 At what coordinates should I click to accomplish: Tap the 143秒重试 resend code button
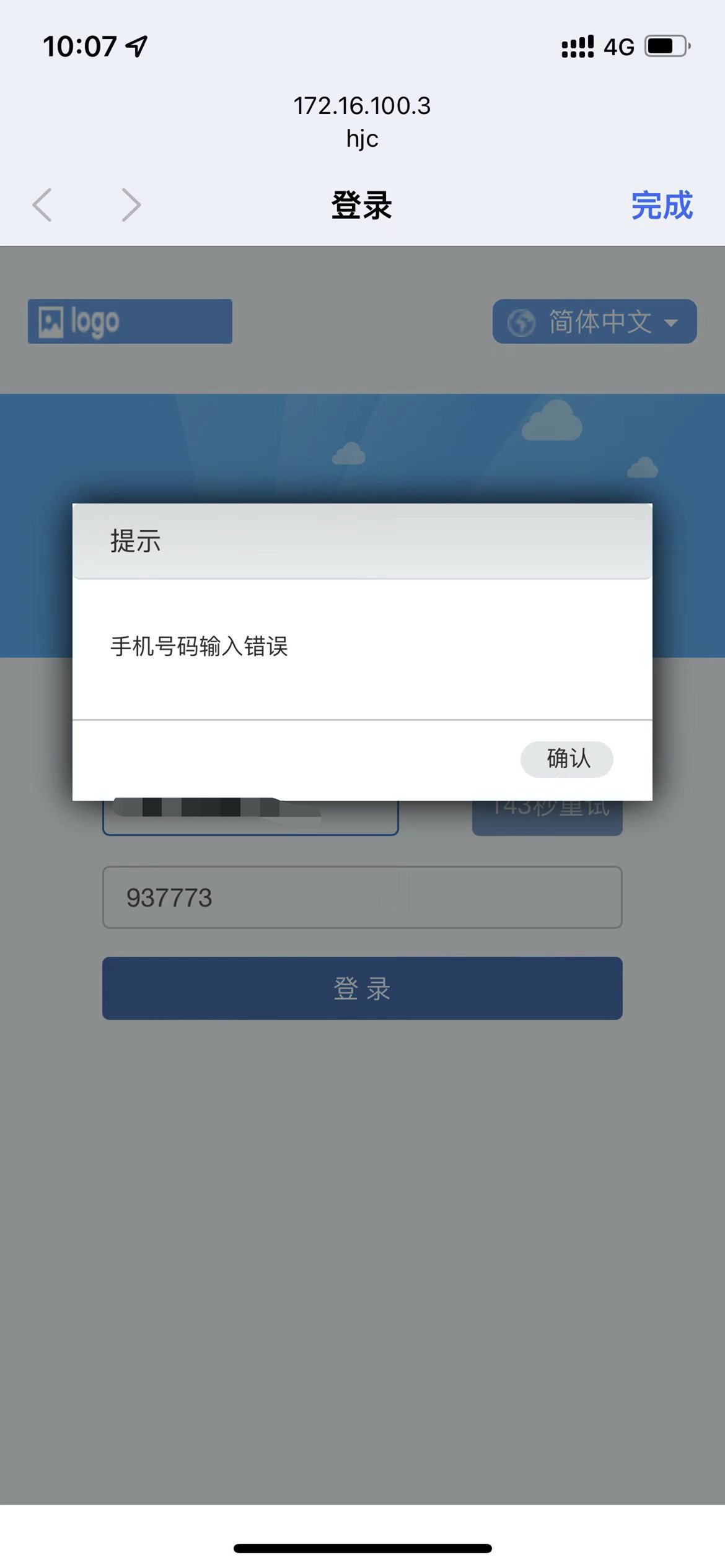(x=547, y=819)
